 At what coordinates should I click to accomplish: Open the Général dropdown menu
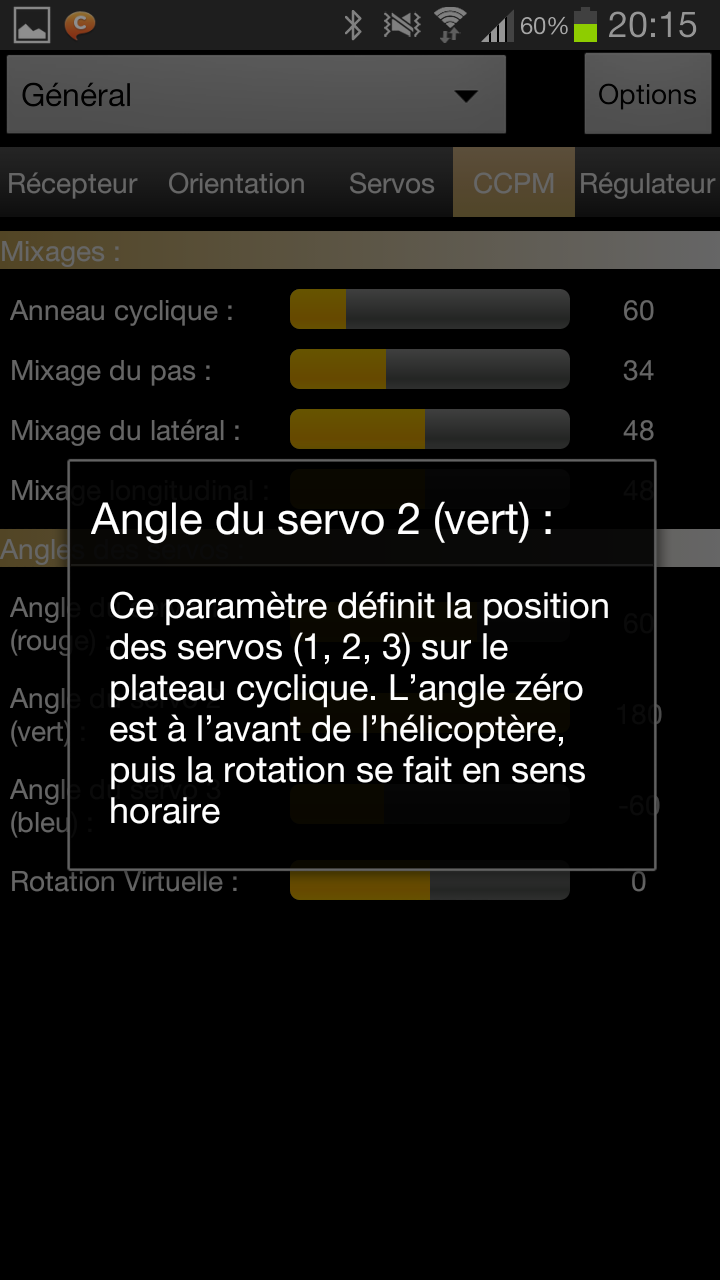coord(256,95)
